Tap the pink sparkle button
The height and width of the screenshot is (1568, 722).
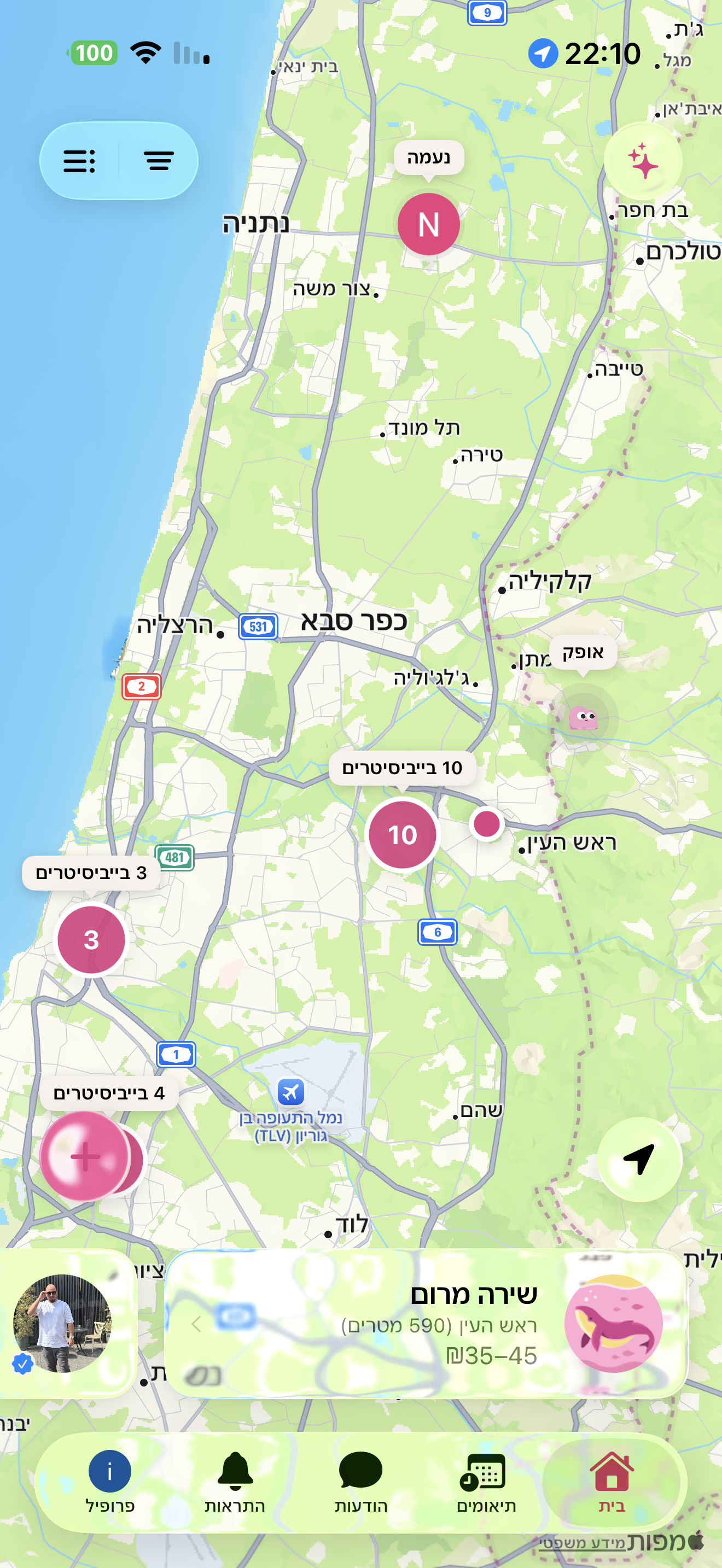(643, 161)
